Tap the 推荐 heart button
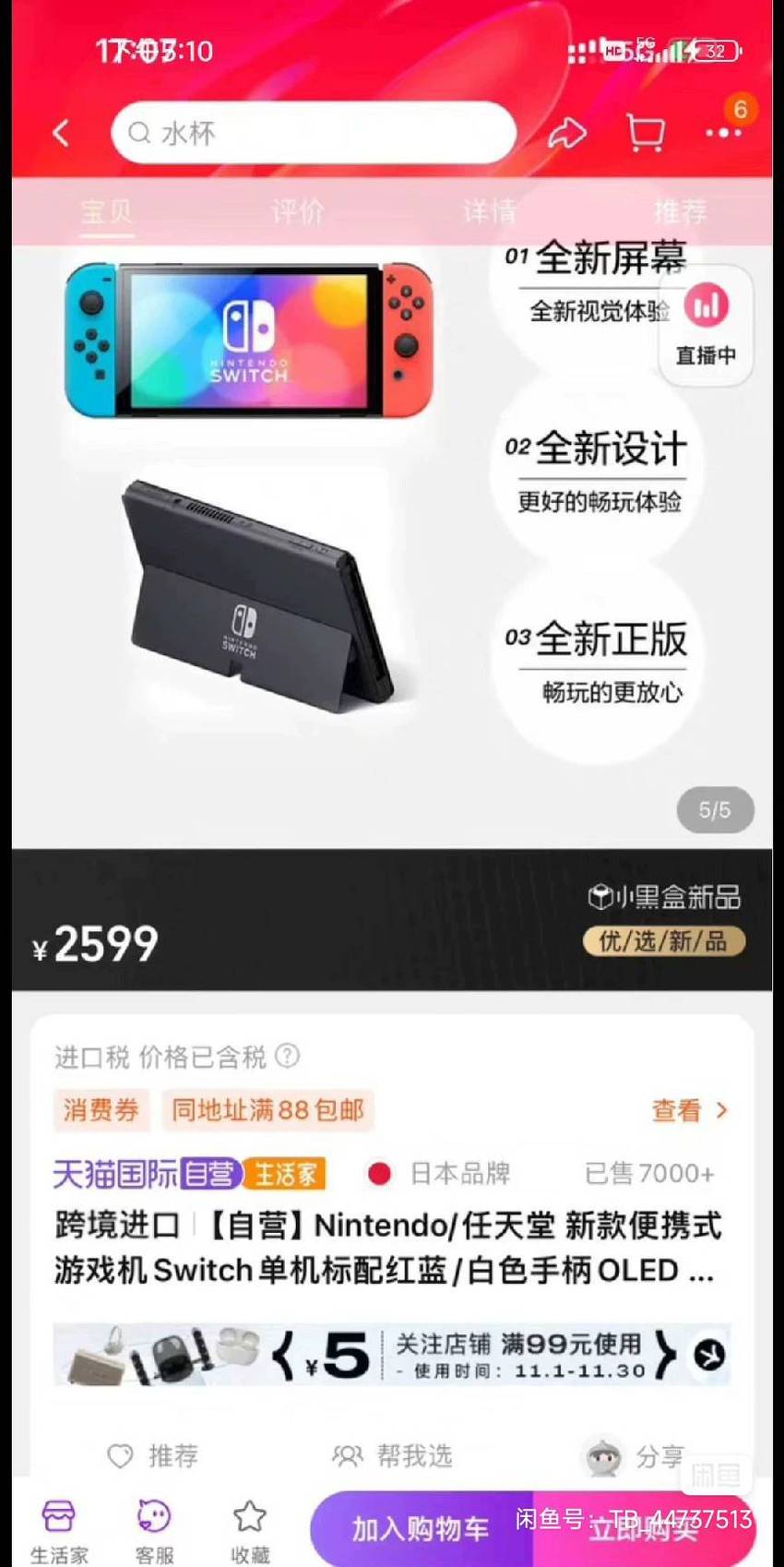Screen dimensions: 784x1567 click(x=152, y=1455)
